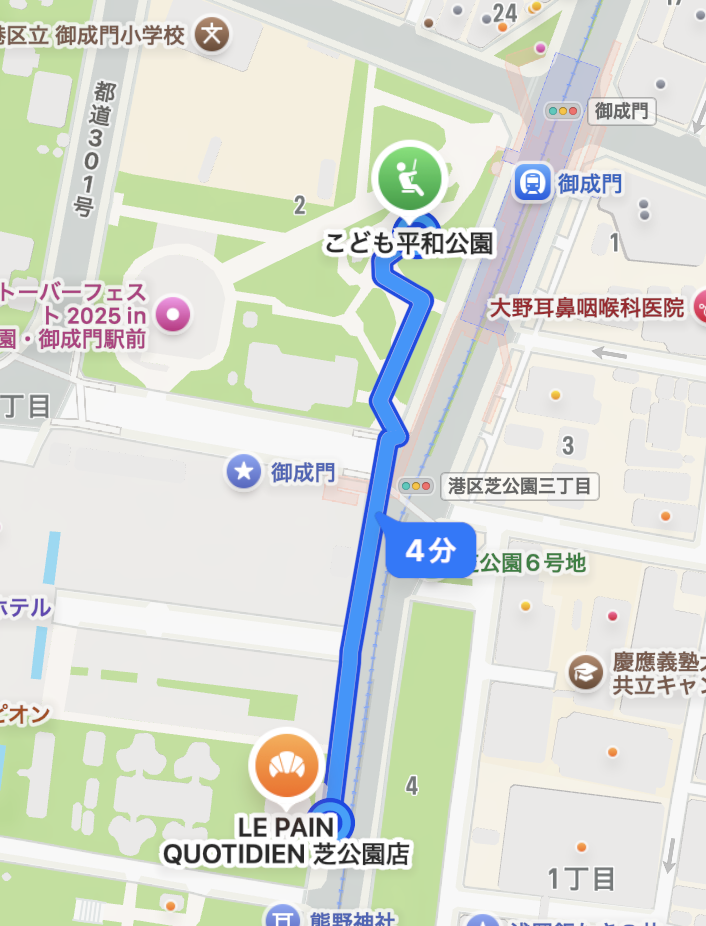This screenshot has height=926, width=706.
Task: Open the 御成門 subway station marker
Action: pyautogui.click(x=533, y=182)
